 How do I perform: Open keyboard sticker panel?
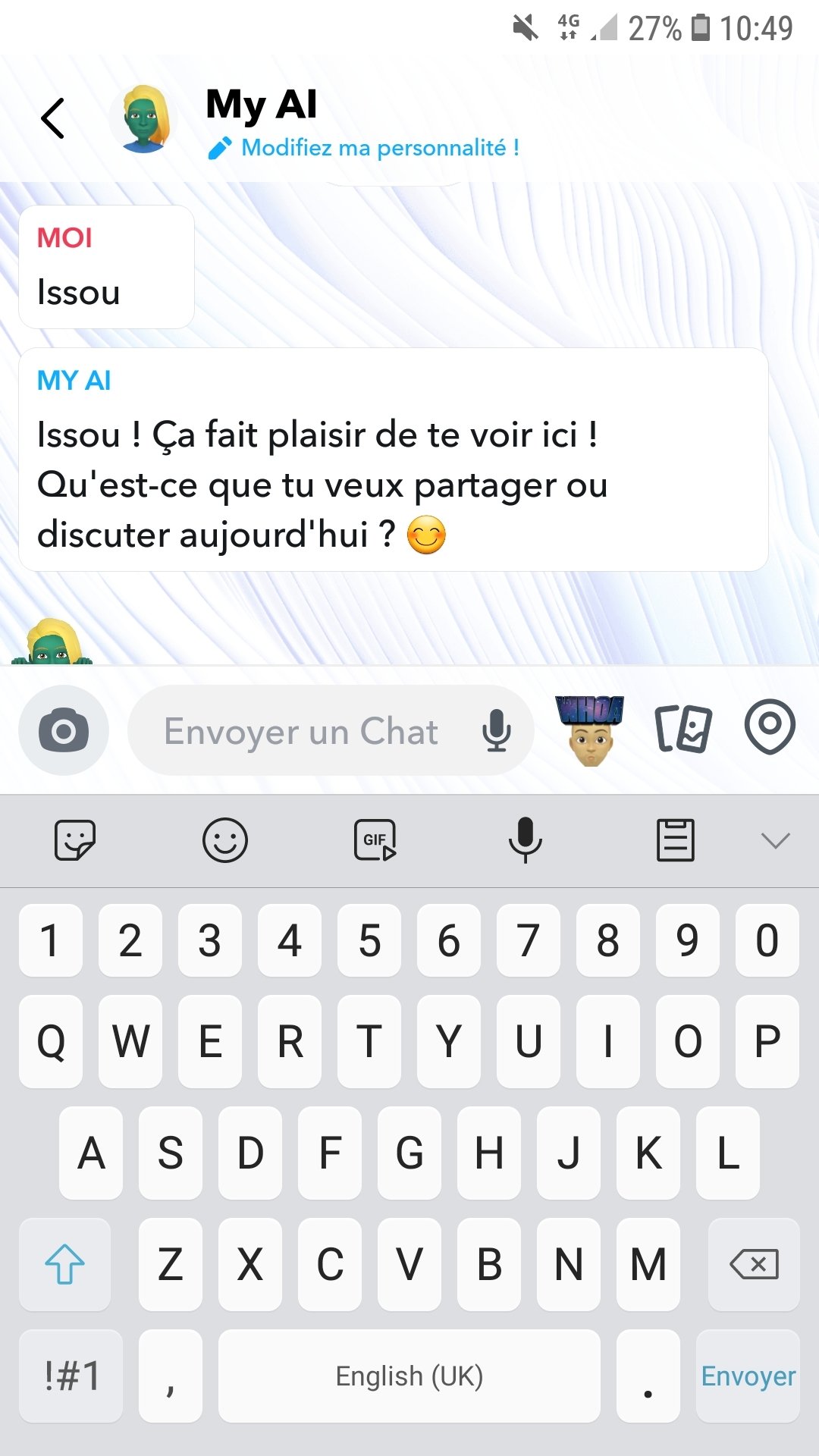pyautogui.click(x=74, y=840)
